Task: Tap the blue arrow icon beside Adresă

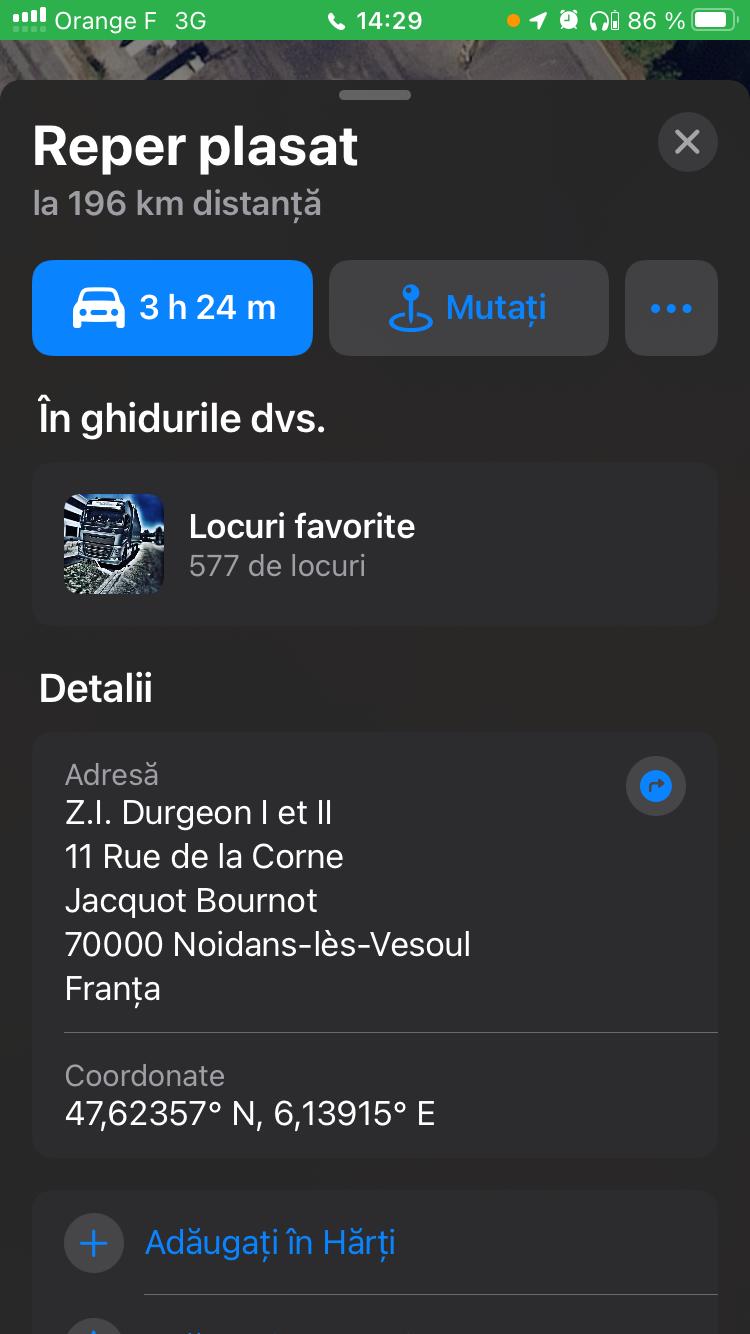Action: pos(655,786)
